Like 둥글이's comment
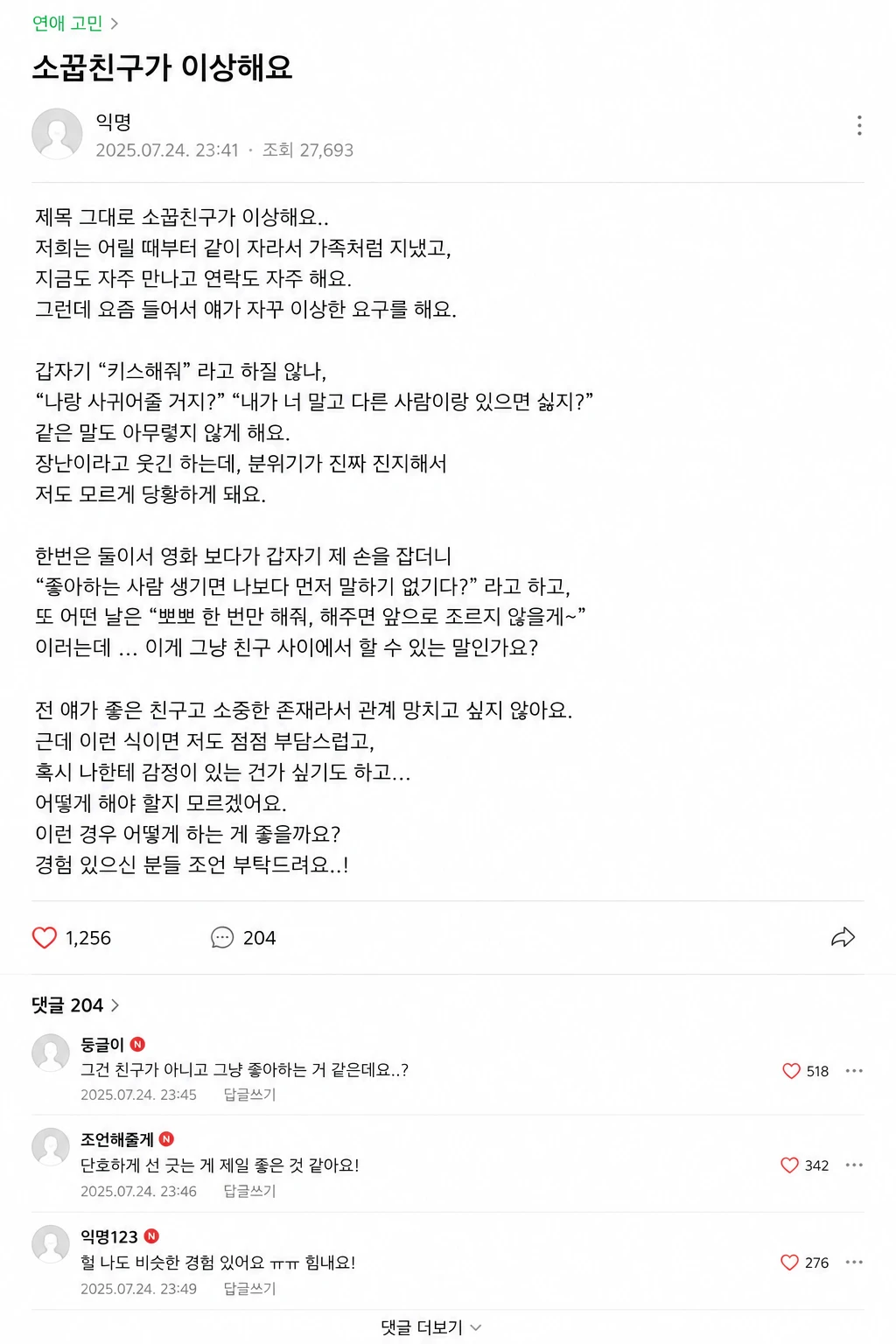This screenshot has height=1344, width=896. (791, 1071)
